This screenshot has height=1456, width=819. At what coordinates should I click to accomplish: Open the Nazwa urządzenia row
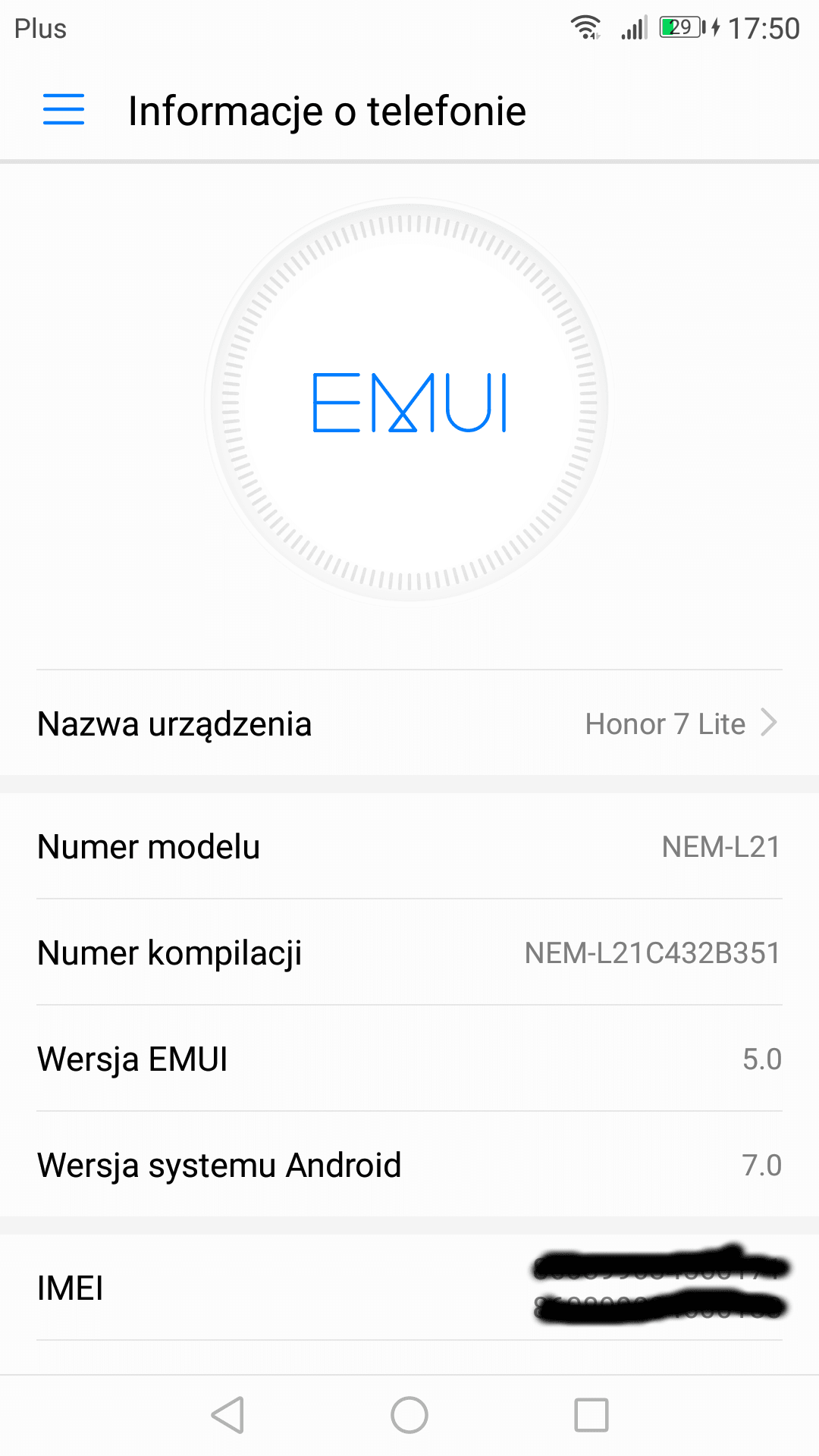409,723
